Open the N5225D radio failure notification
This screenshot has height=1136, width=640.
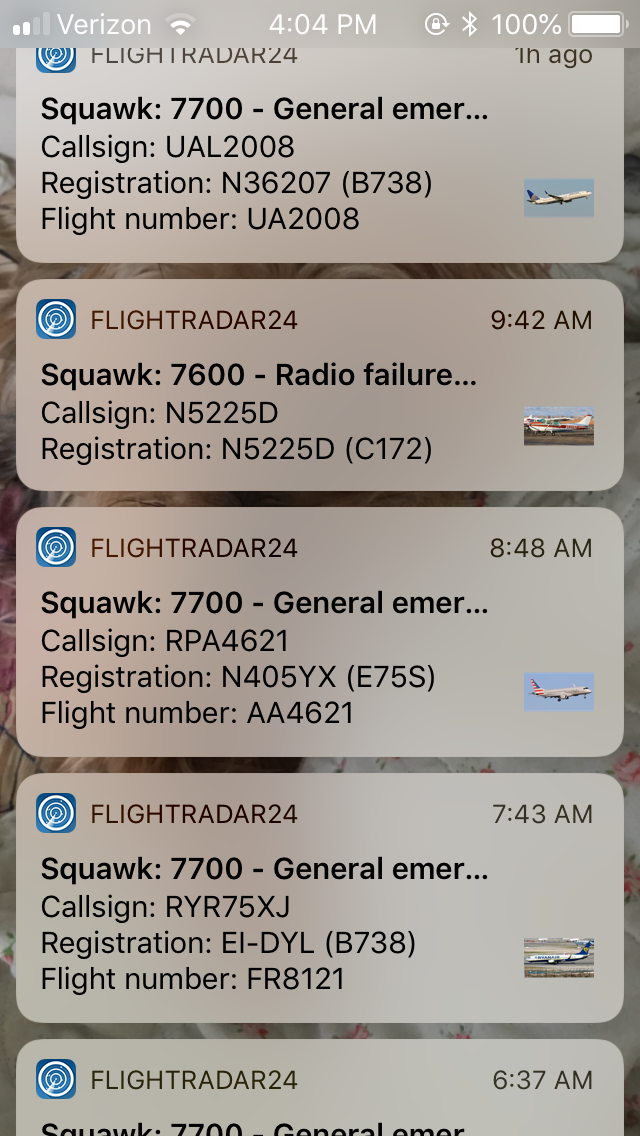point(300,395)
